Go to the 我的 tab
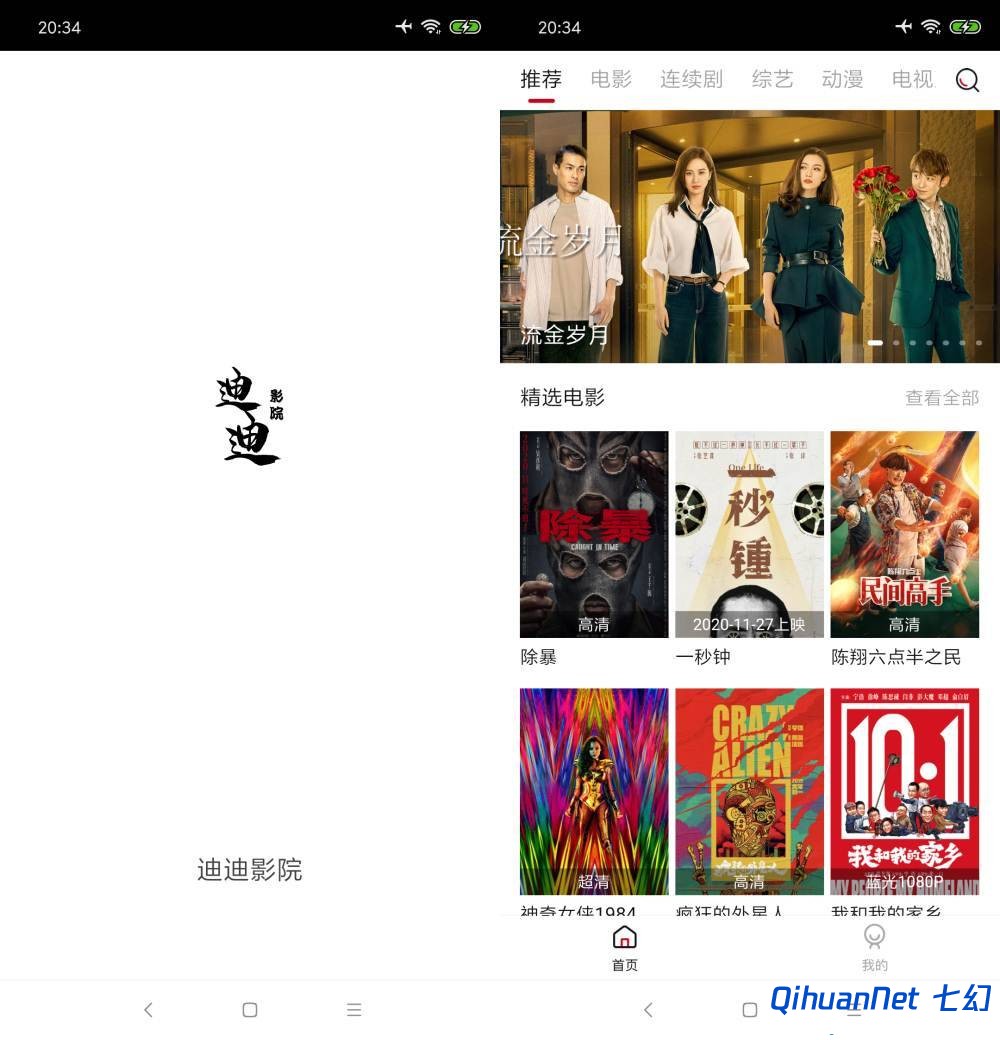This screenshot has width=1000, height=1040. click(x=874, y=947)
